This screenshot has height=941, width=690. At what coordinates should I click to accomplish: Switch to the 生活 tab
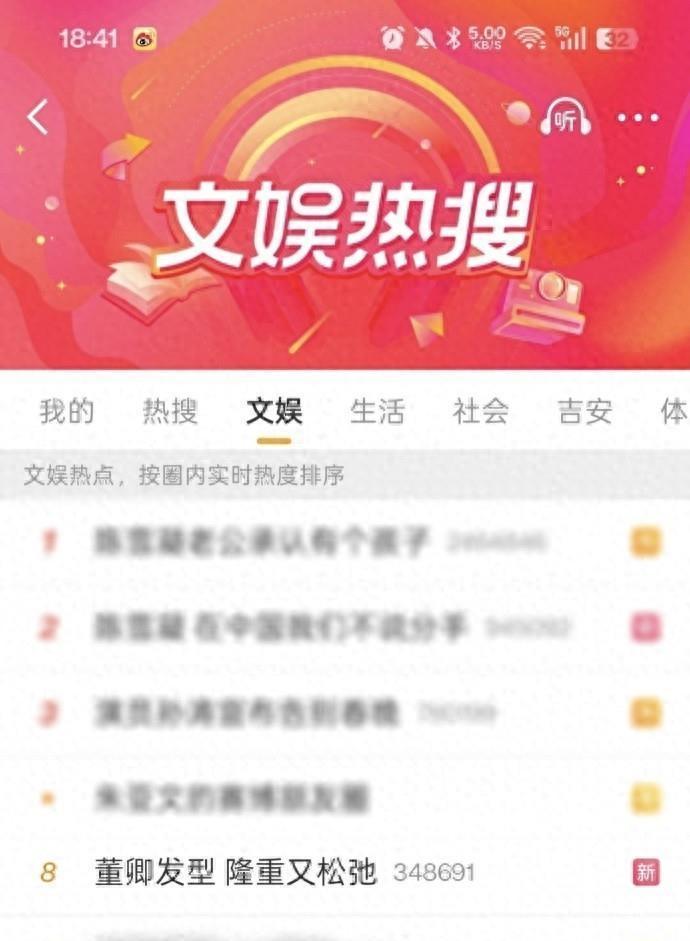[377, 412]
